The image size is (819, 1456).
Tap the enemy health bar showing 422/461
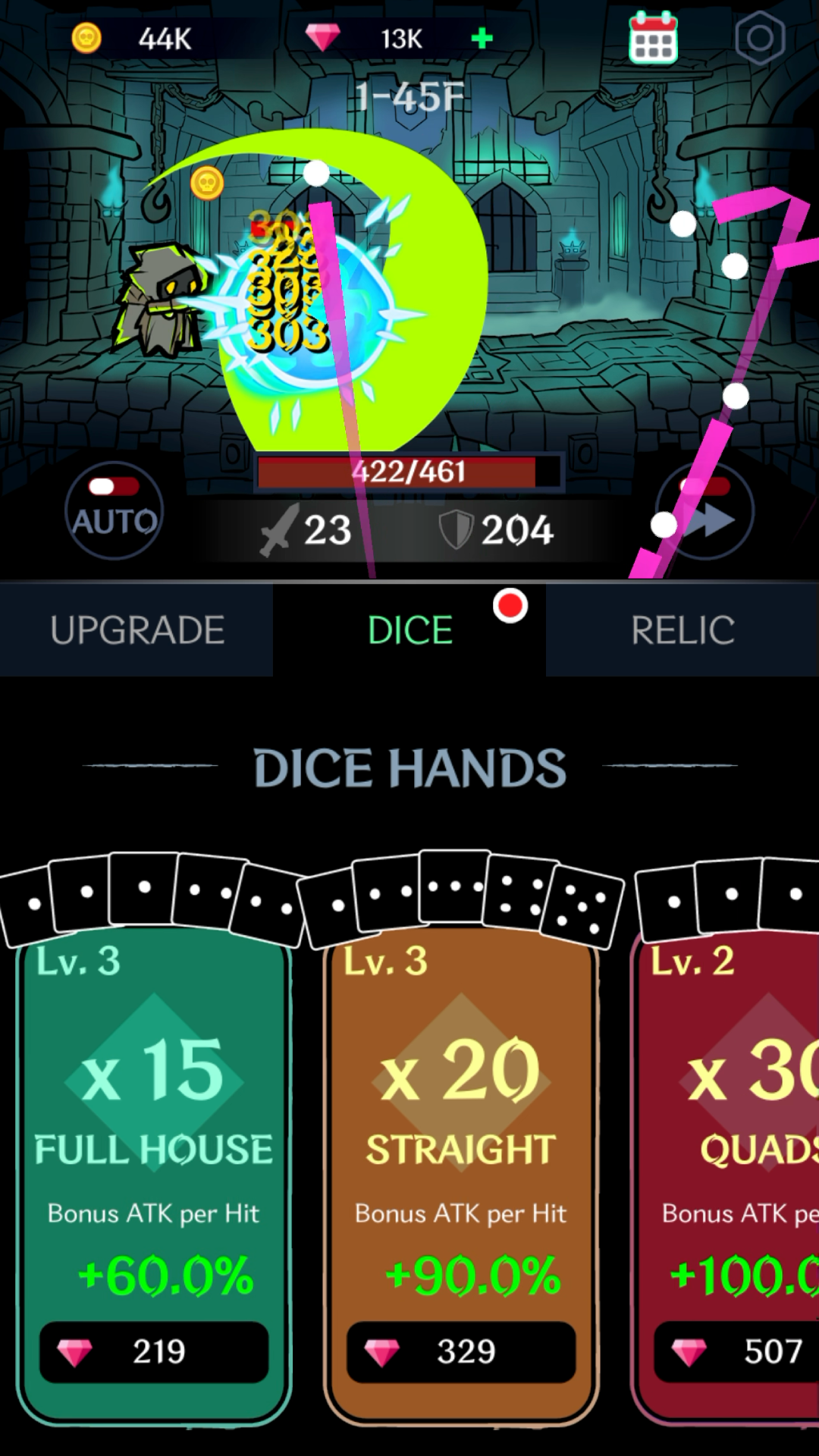(x=408, y=472)
